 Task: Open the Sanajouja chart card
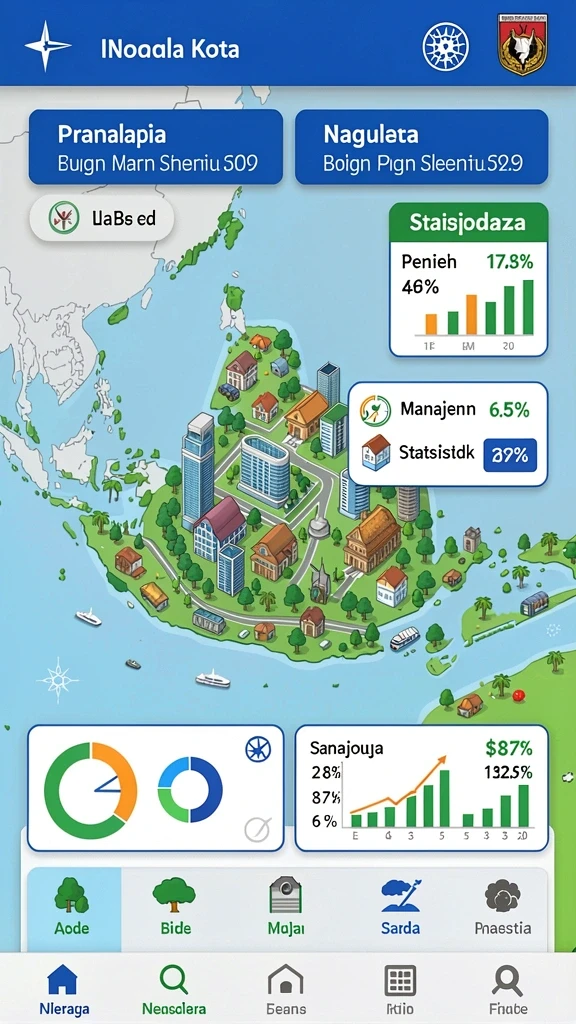tap(422, 788)
